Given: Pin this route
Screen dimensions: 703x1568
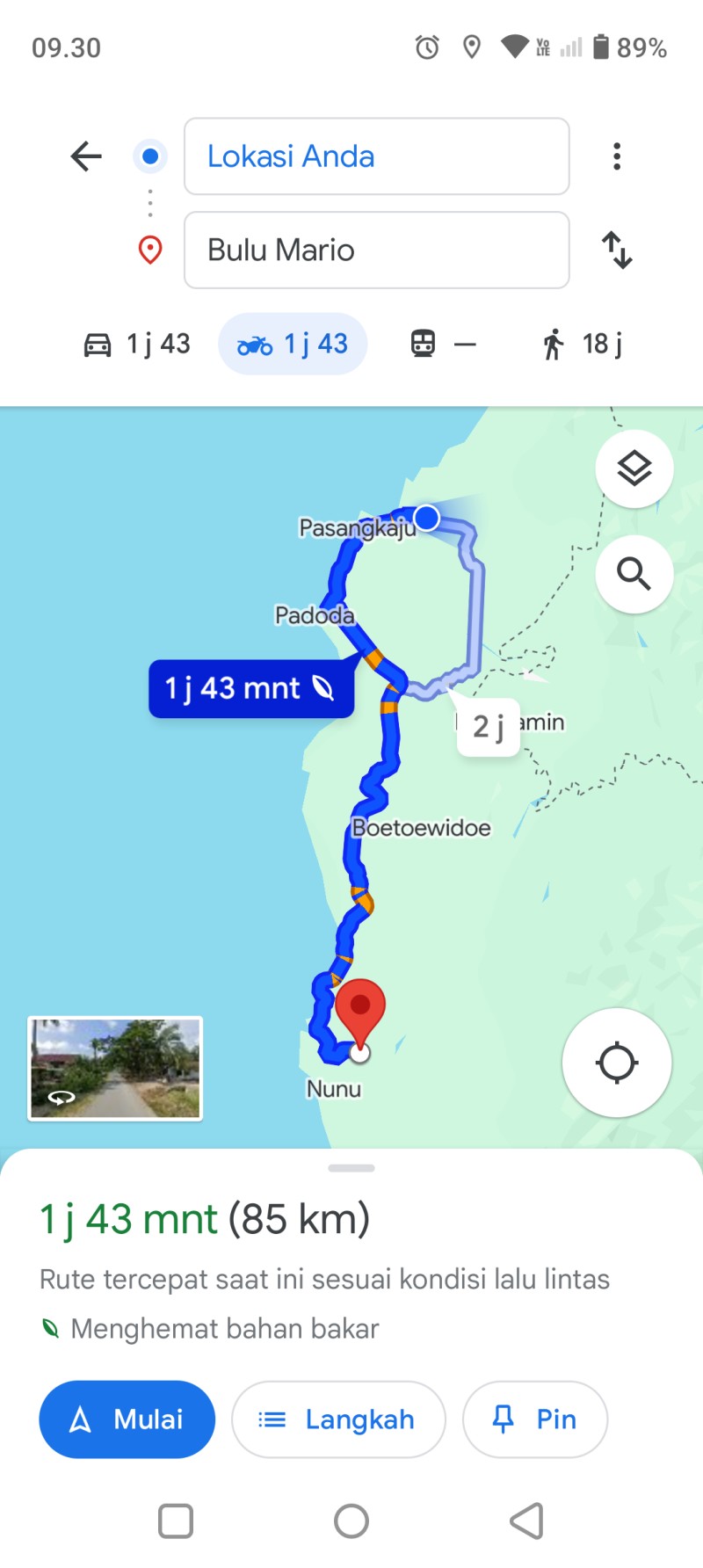Looking at the screenshot, I should (535, 1419).
